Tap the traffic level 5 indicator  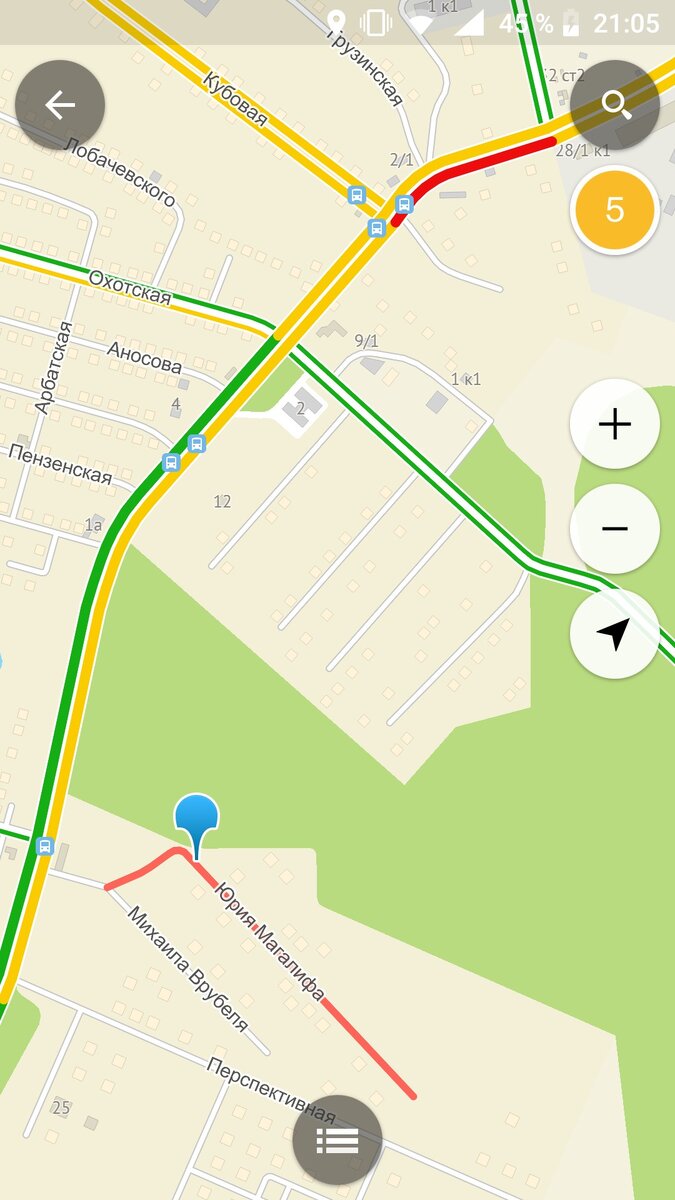pyautogui.click(x=615, y=210)
